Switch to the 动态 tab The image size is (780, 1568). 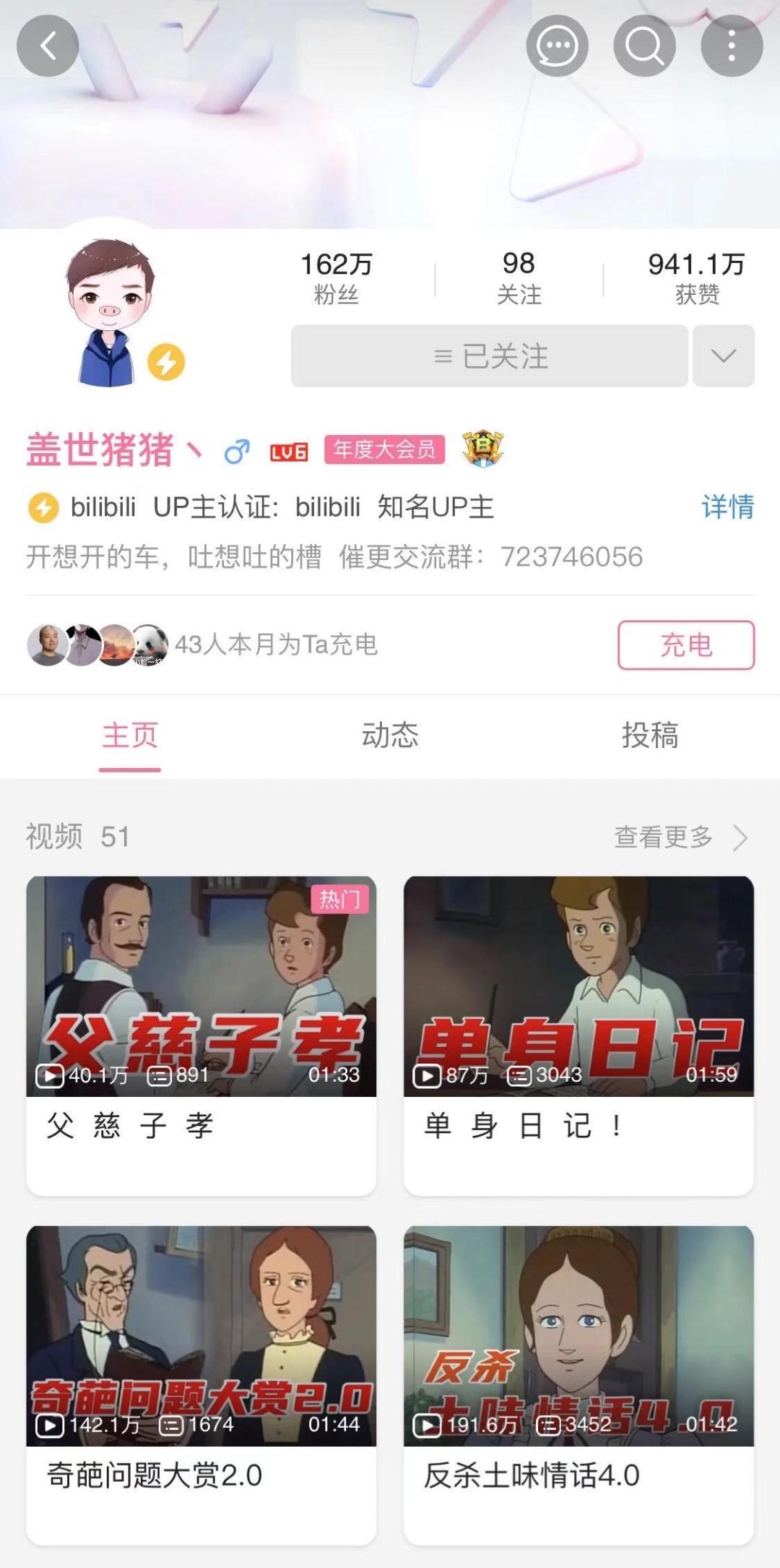[x=390, y=735]
